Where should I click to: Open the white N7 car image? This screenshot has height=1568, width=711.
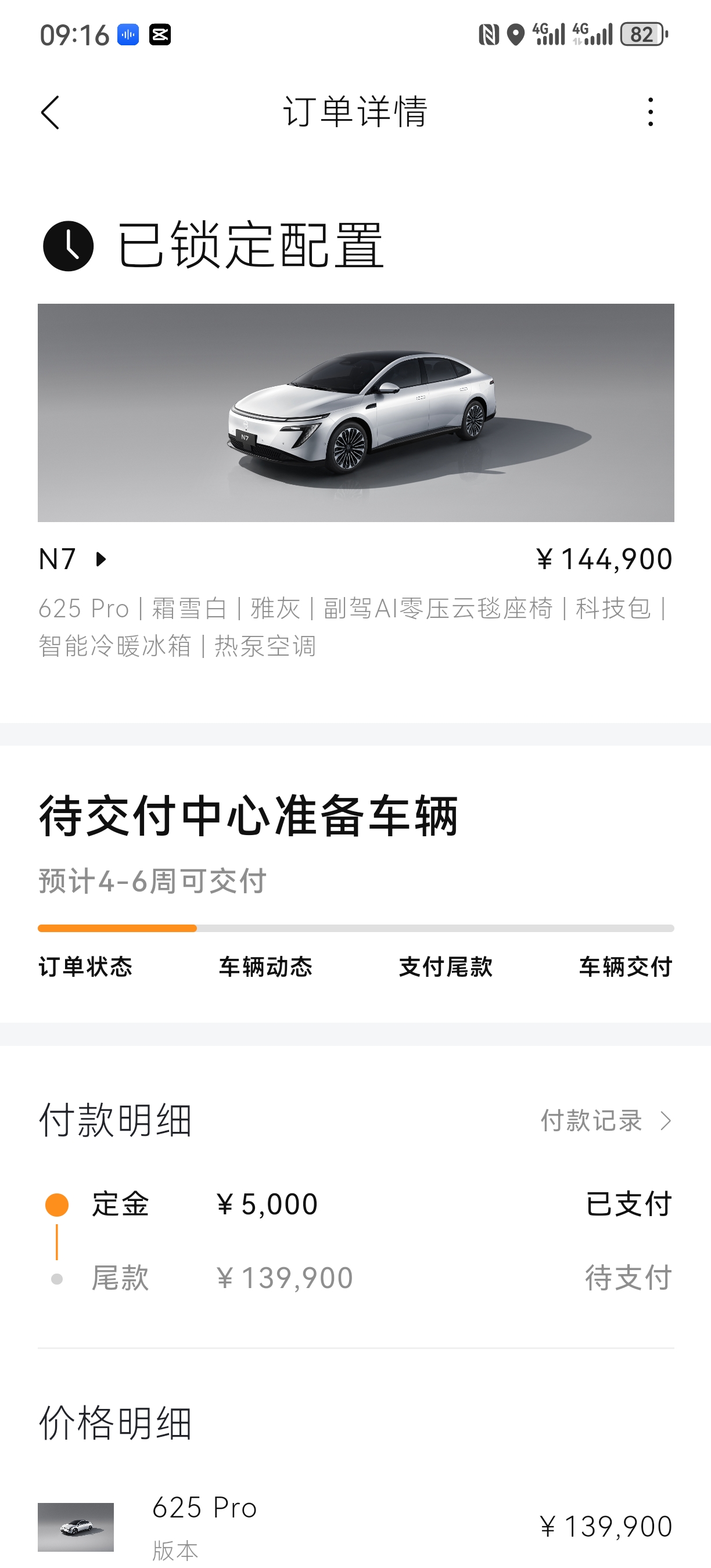[355, 413]
